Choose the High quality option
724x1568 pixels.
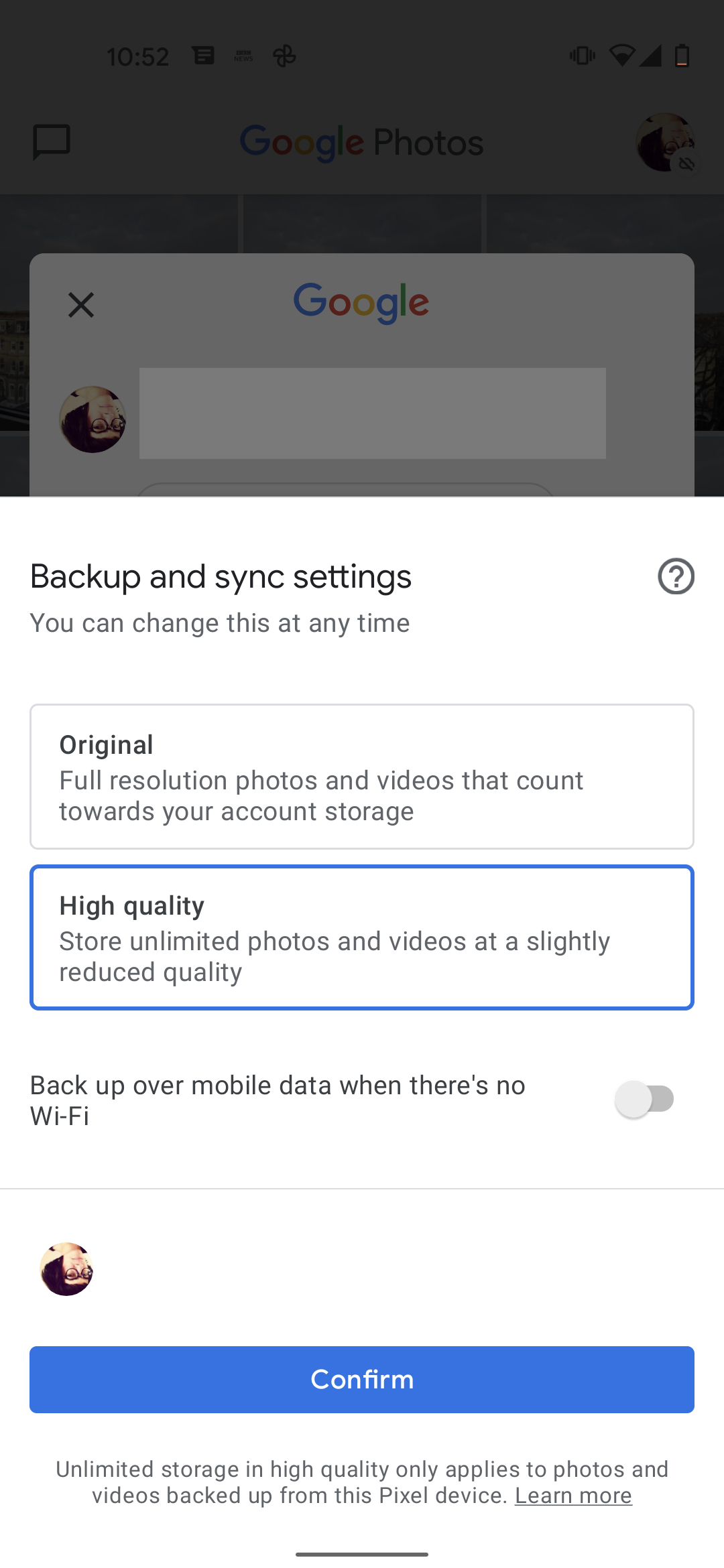pyautogui.click(x=362, y=937)
